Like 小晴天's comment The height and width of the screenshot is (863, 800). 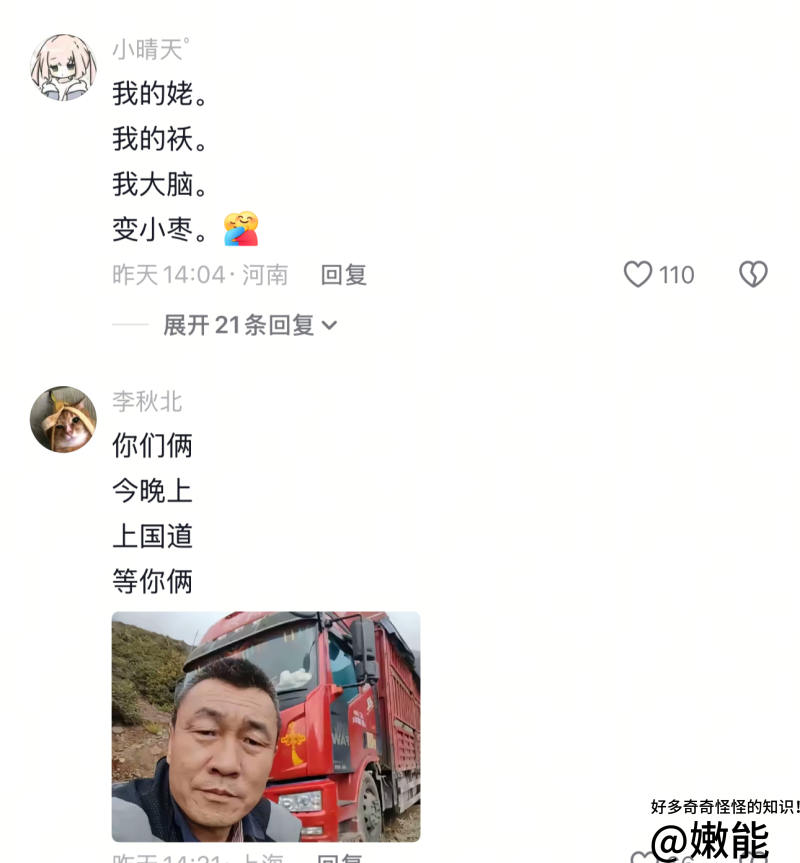638,275
